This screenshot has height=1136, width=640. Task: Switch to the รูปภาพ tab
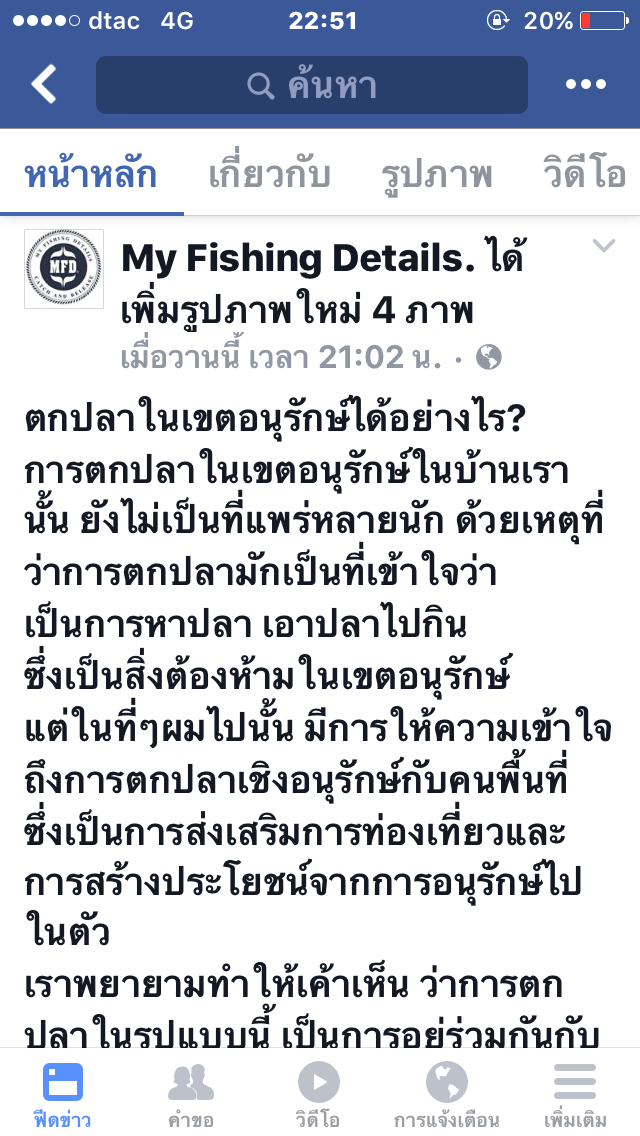click(x=436, y=175)
